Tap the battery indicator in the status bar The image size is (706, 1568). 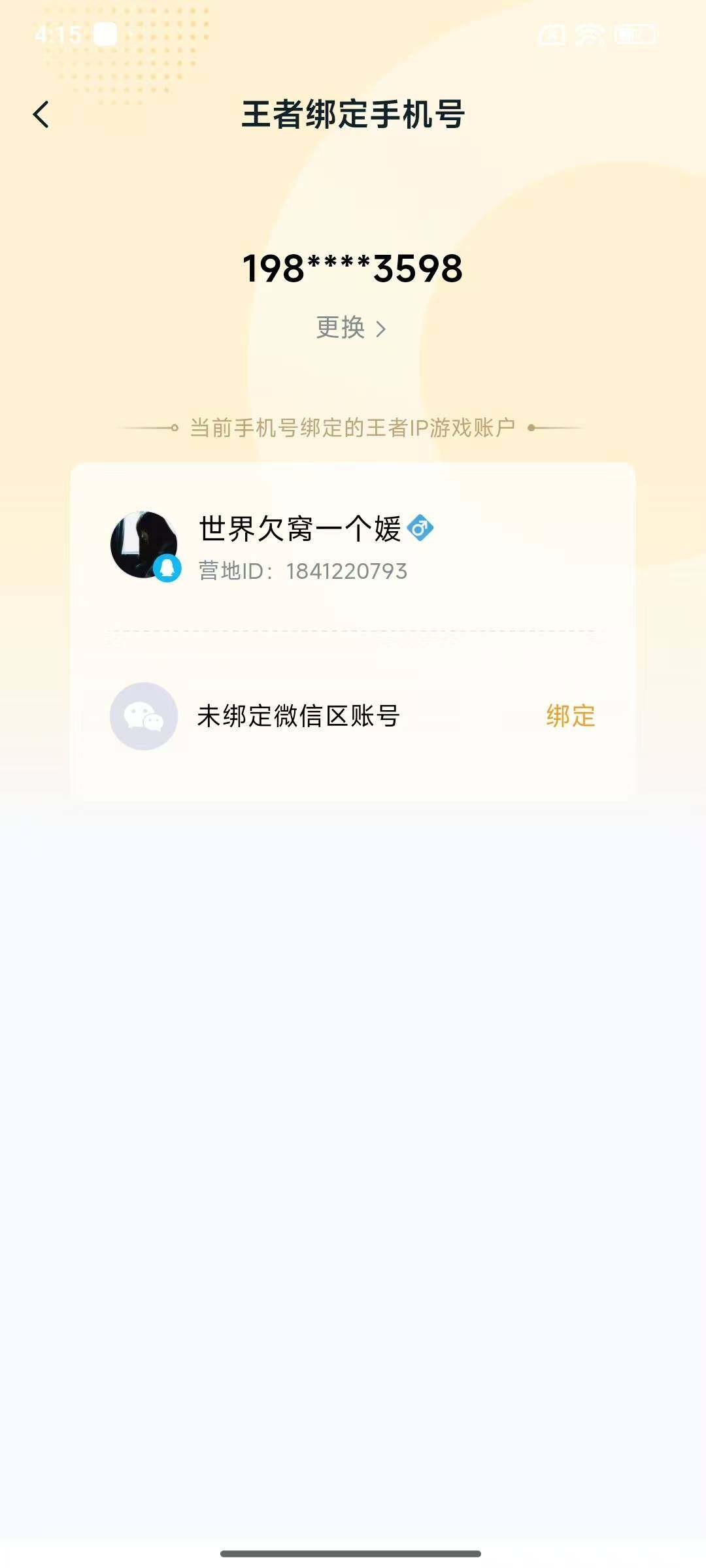[632, 36]
